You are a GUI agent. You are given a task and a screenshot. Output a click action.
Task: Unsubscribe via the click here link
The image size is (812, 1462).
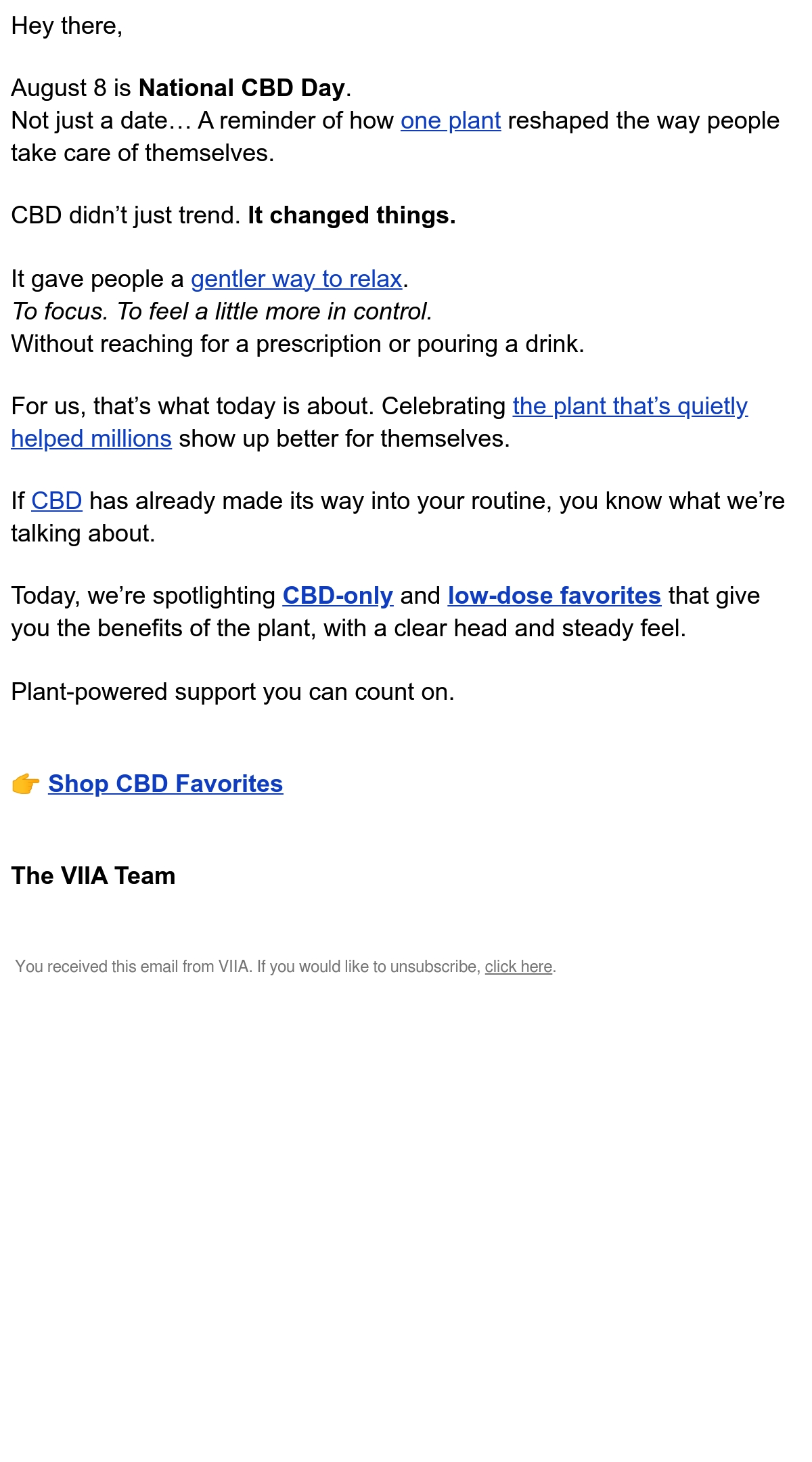[518, 967]
